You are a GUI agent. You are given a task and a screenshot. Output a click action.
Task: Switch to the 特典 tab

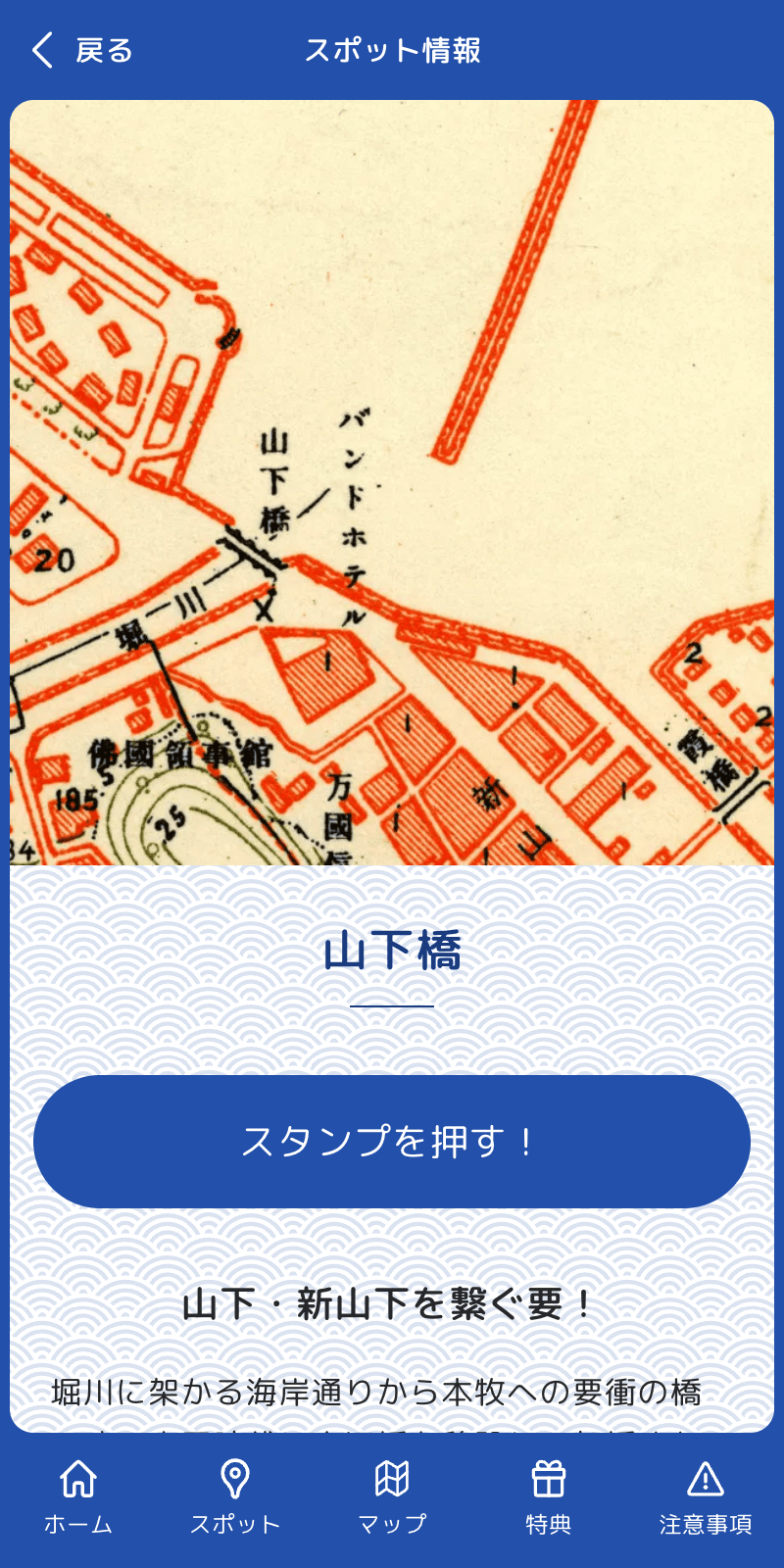[550, 1494]
